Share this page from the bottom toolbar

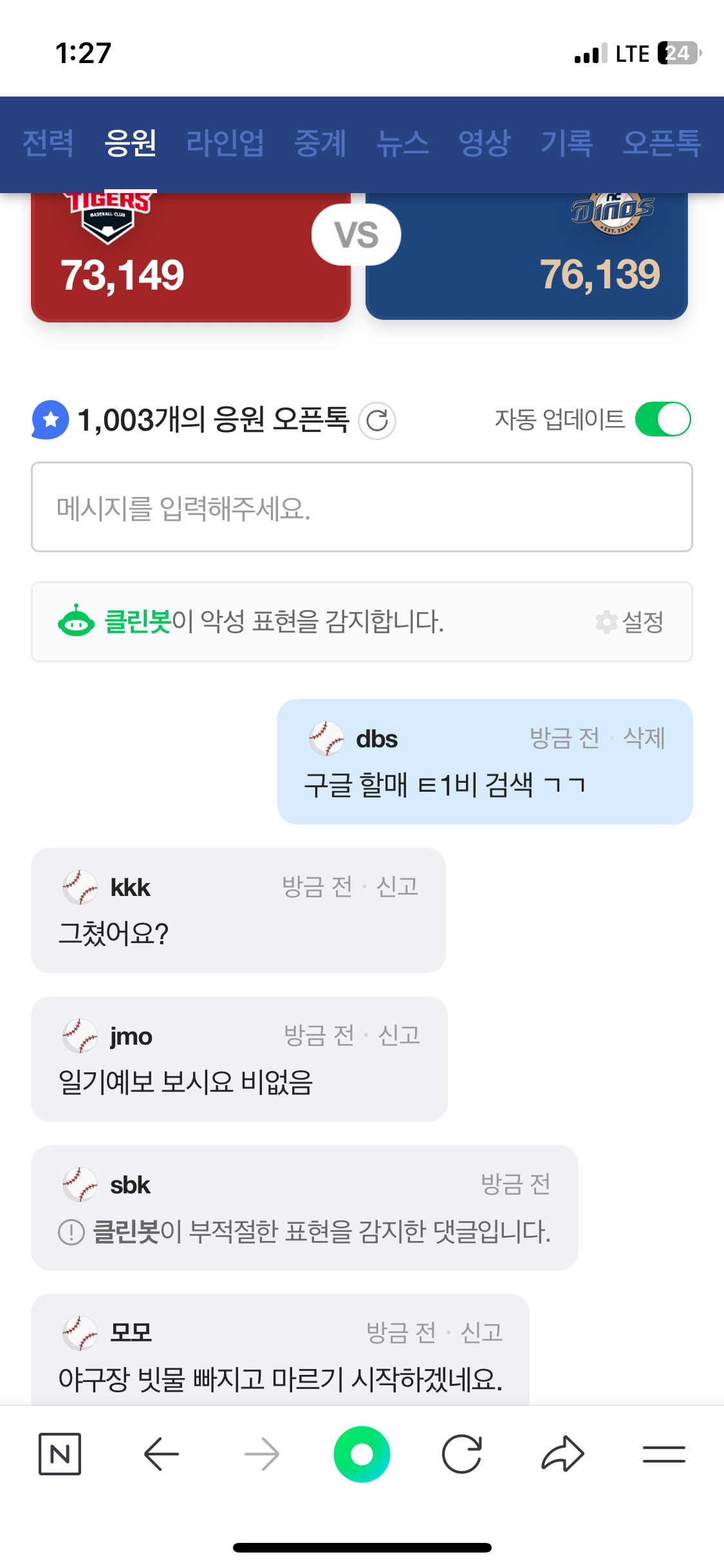tap(562, 1454)
